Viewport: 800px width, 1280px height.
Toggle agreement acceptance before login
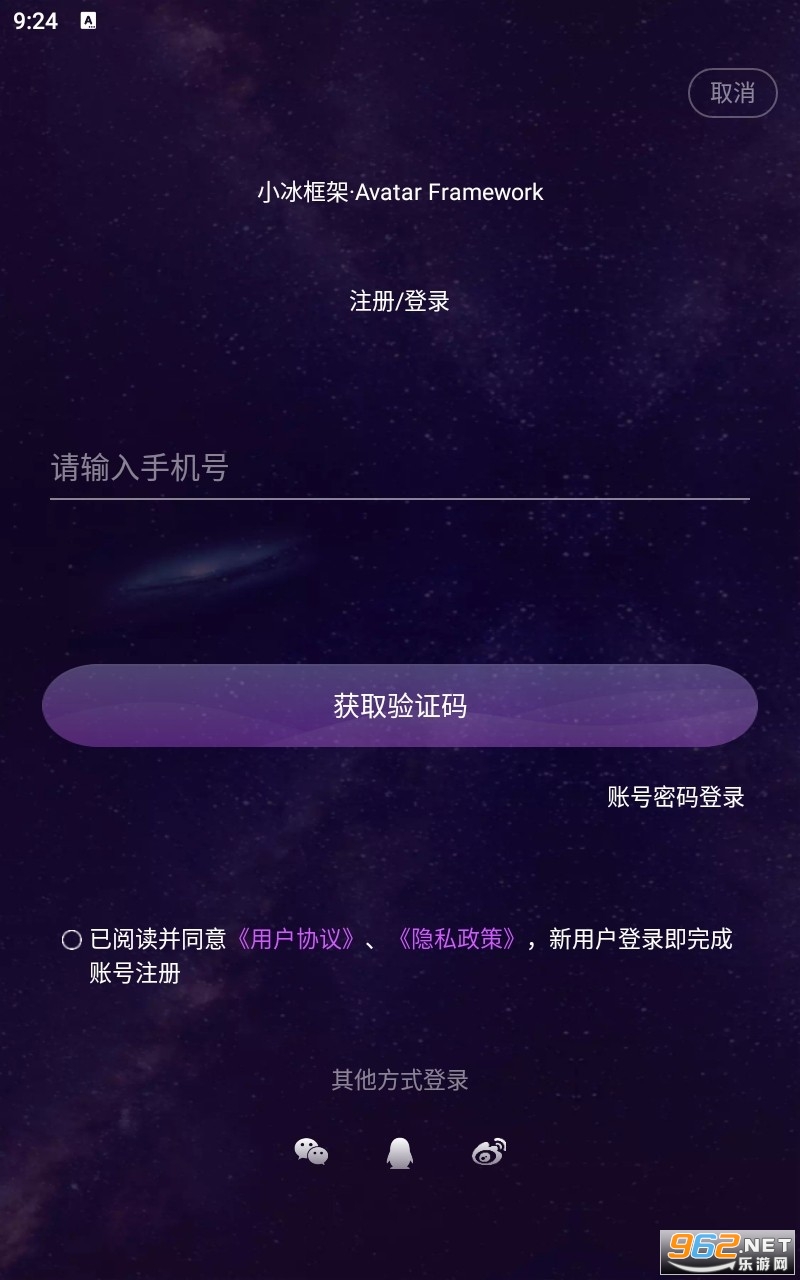pos(70,940)
